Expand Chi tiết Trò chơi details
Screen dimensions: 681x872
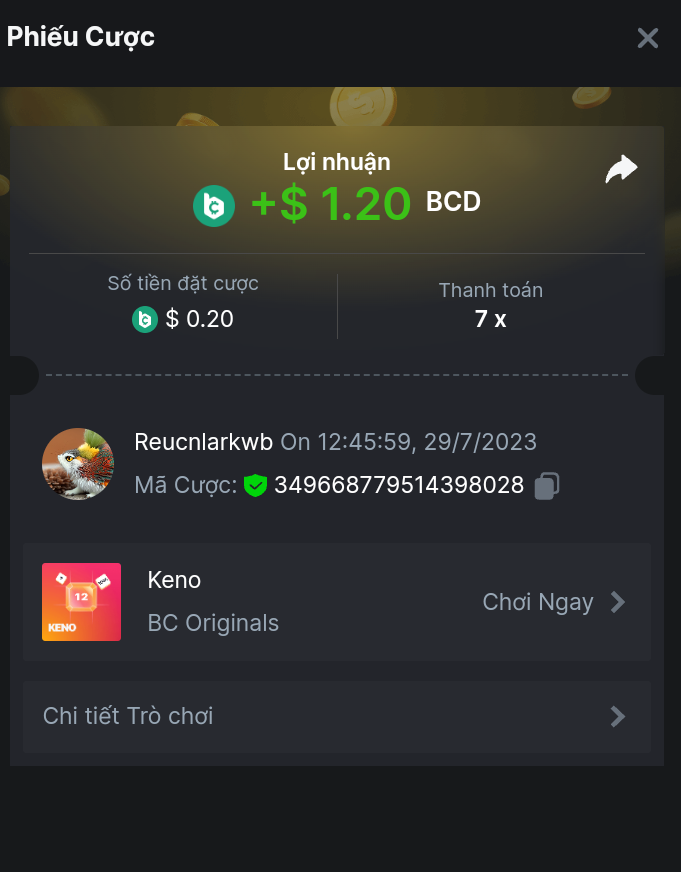click(x=336, y=716)
